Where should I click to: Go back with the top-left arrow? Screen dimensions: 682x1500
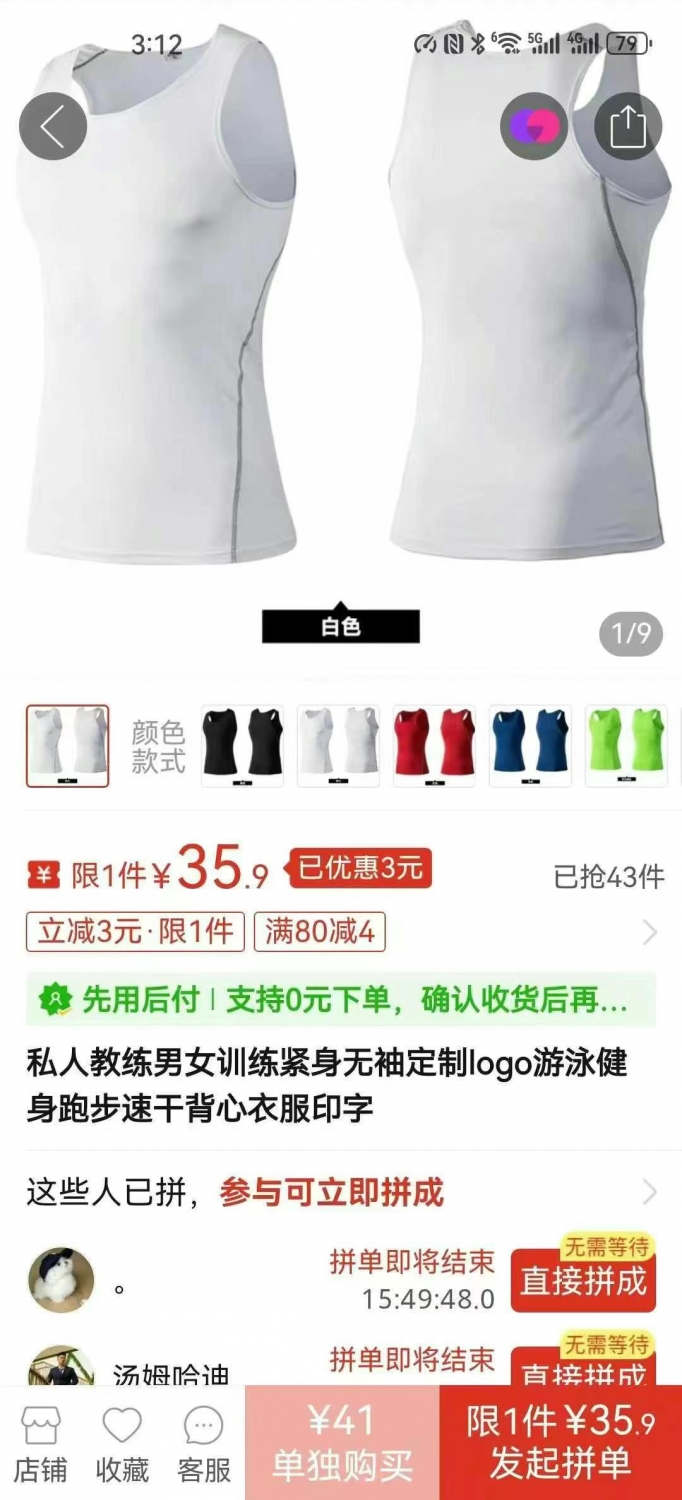pos(53,126)
